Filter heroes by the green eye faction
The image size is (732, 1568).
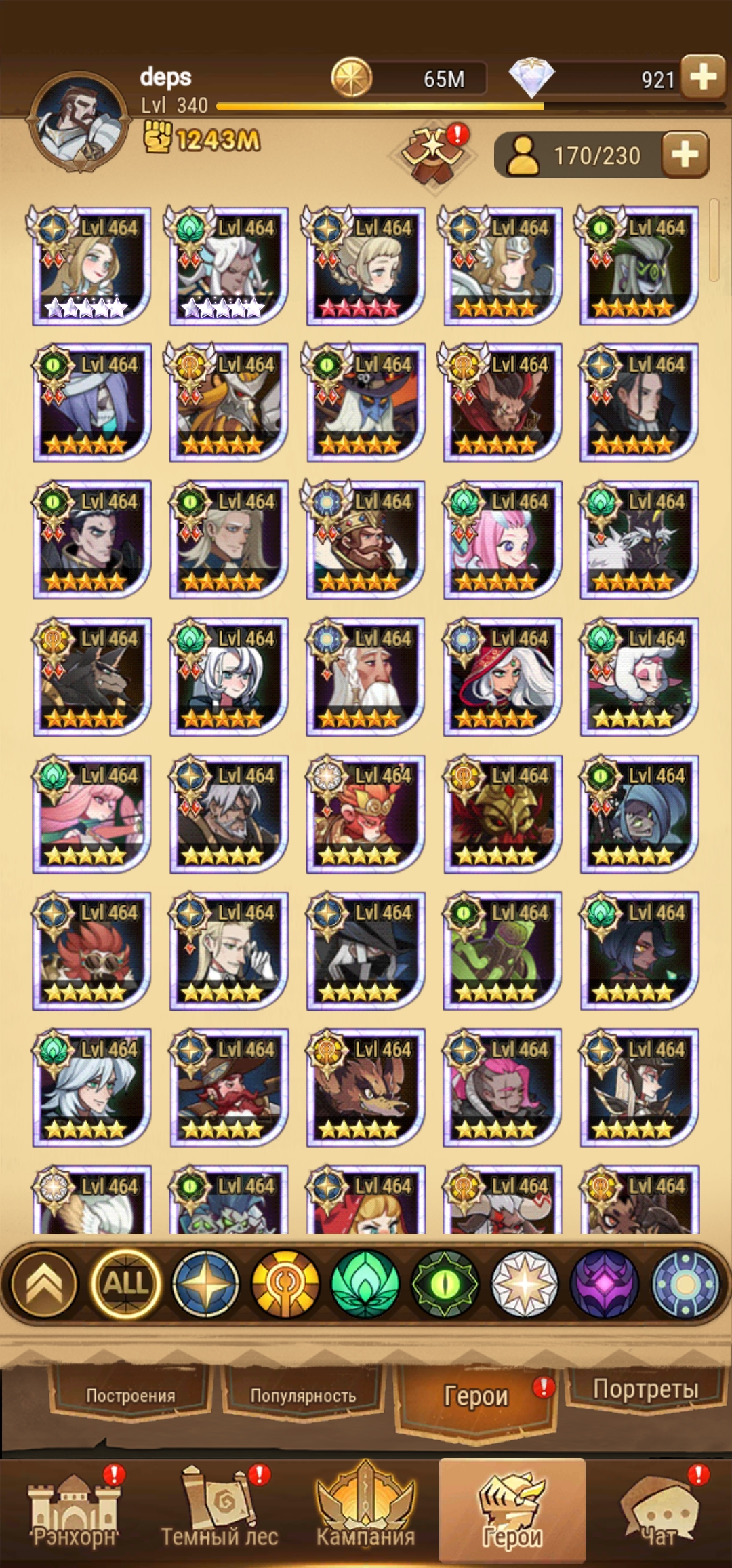tap(445, 1284)
